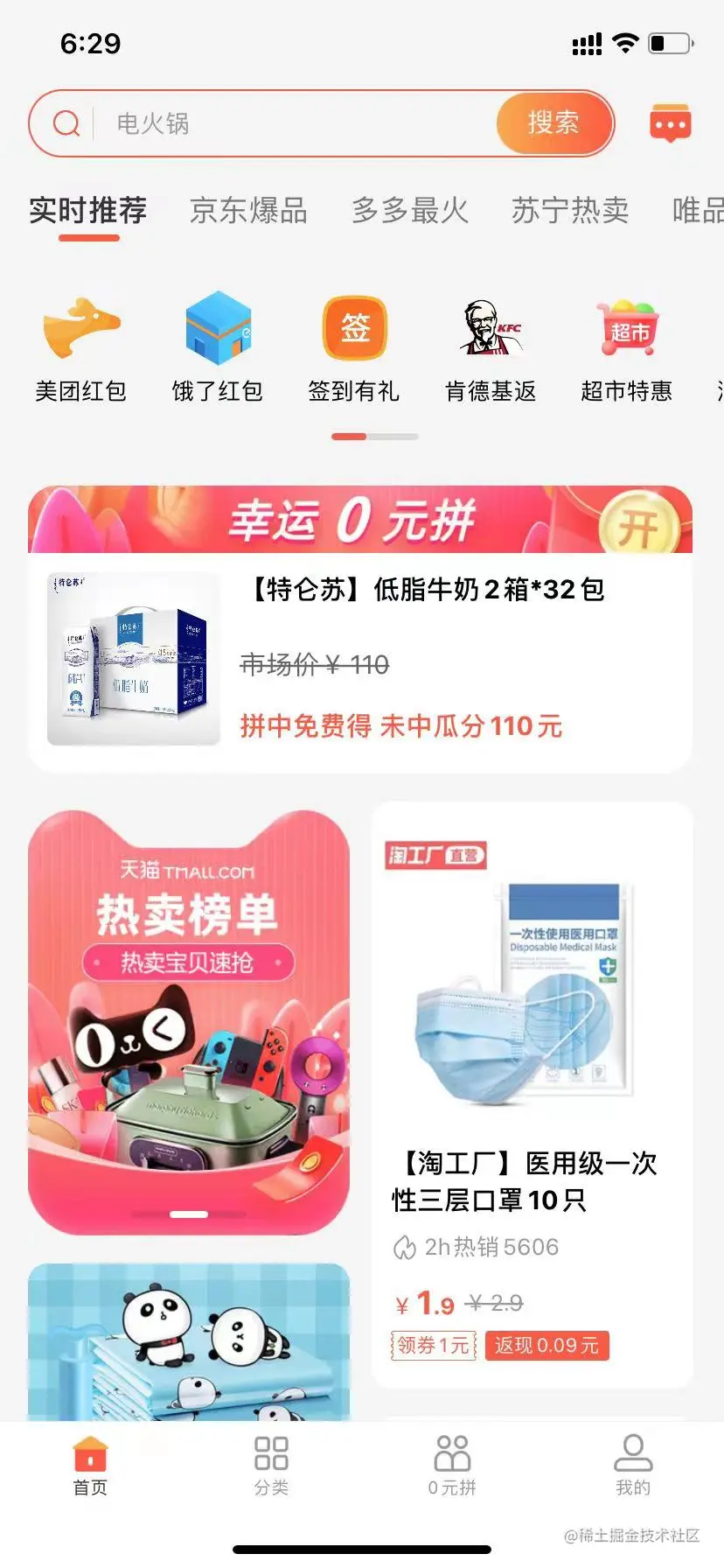Open 特仑苏 低脂牛奶 product card
Viewport: 724px width, 1568px height.
tap(359, 661)
